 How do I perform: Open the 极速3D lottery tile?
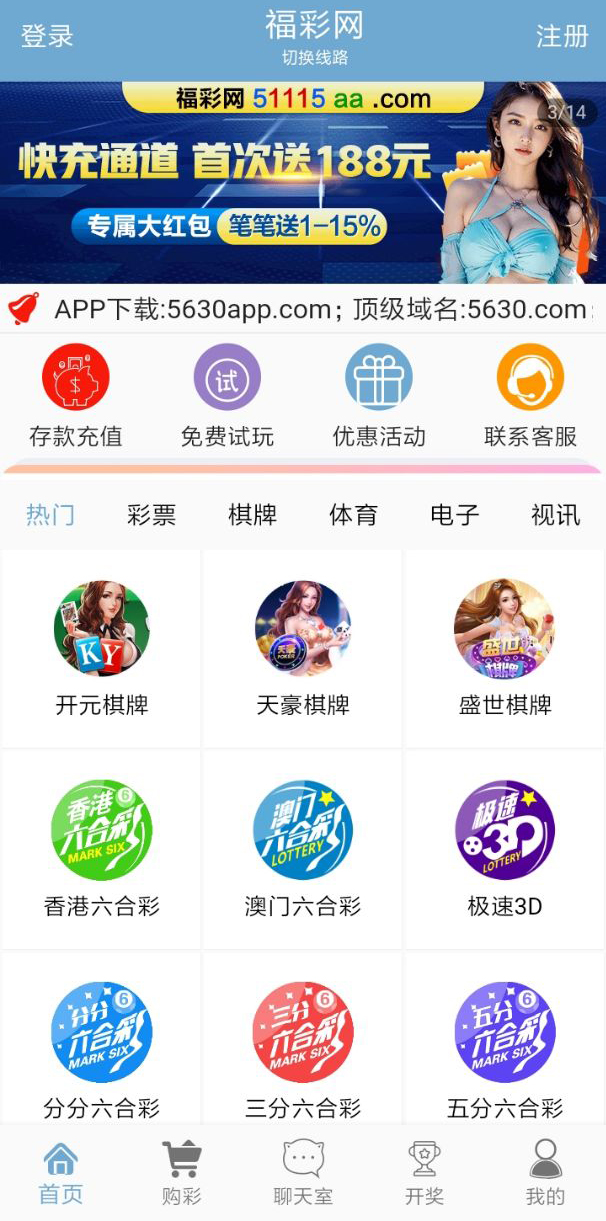(504, 848)
